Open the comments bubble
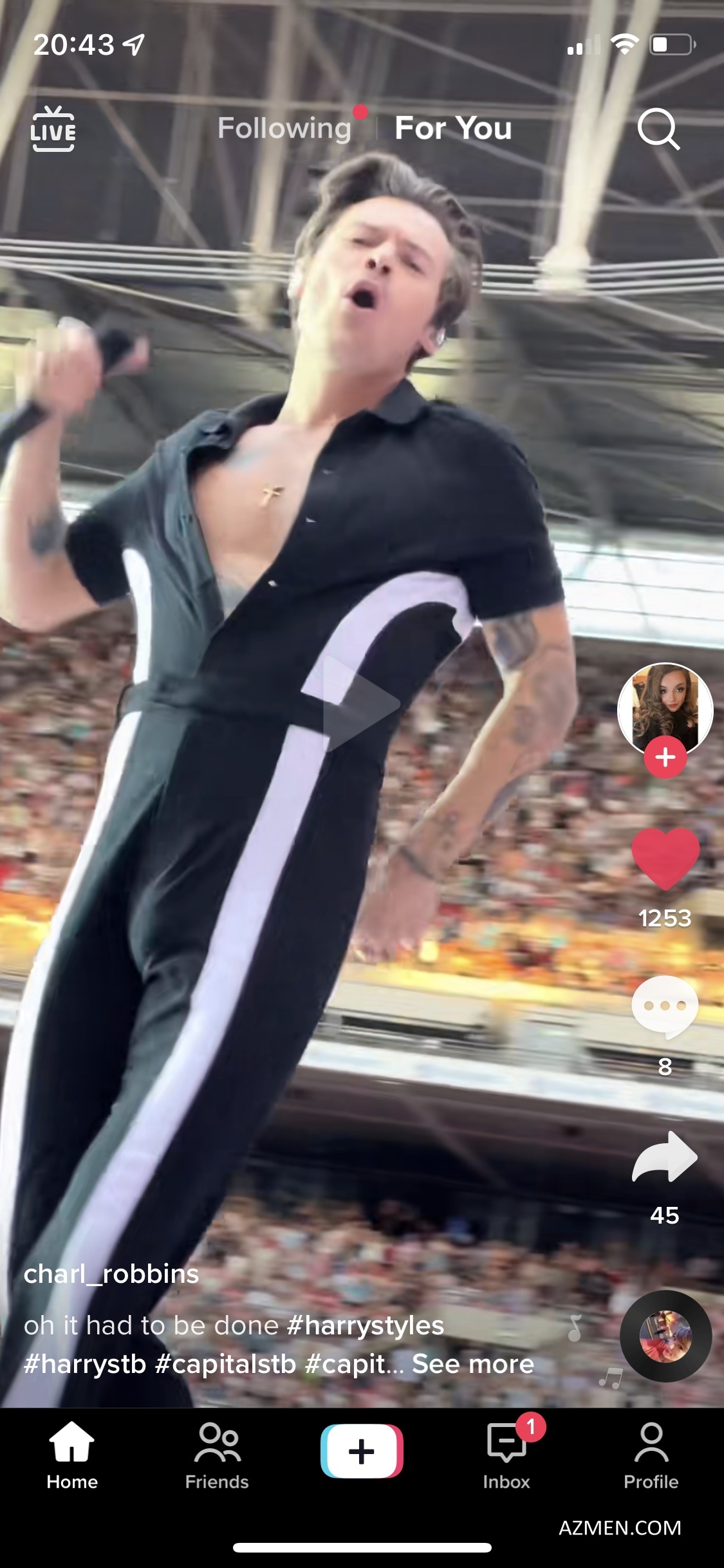This screenshot has height=1568, width=724. pos(665,1005)
